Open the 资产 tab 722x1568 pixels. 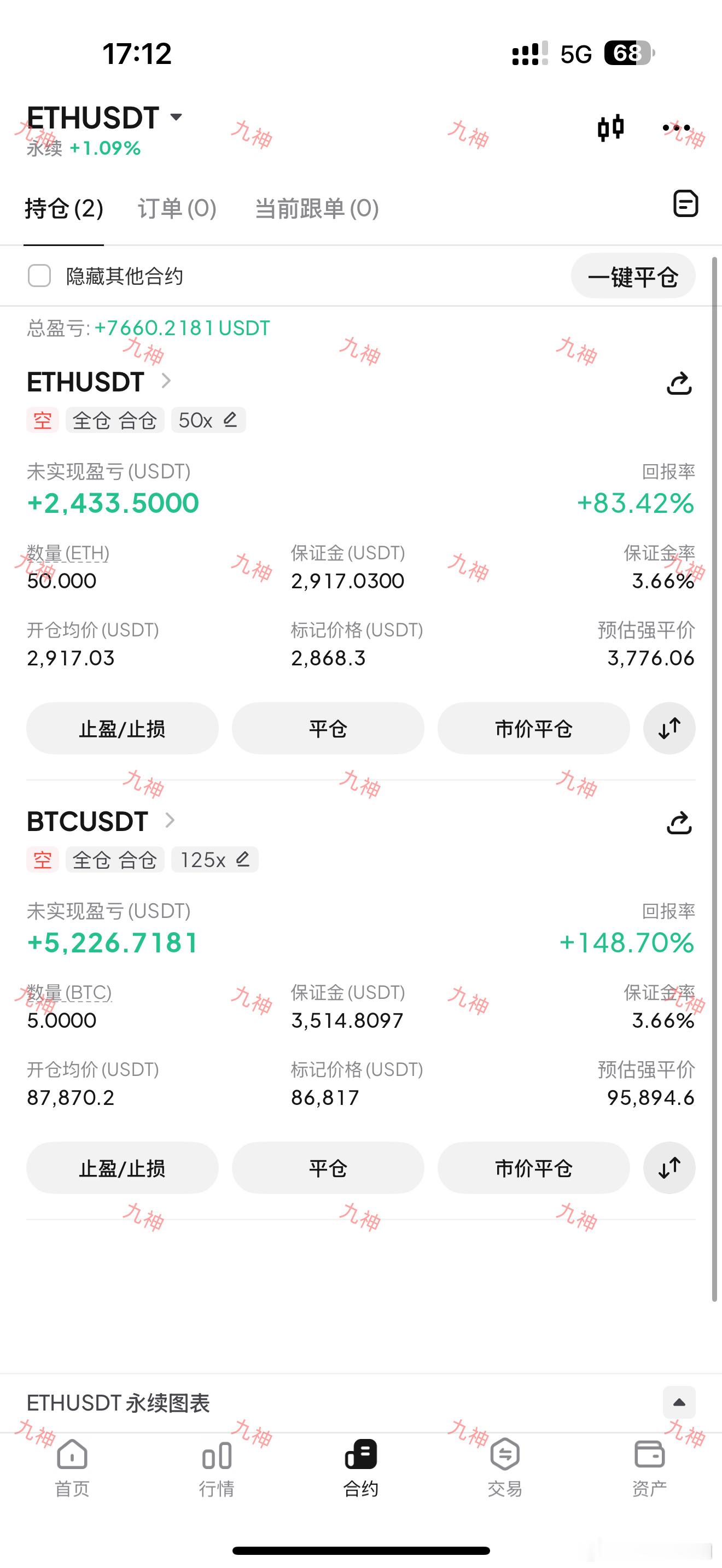point(650,1468)
